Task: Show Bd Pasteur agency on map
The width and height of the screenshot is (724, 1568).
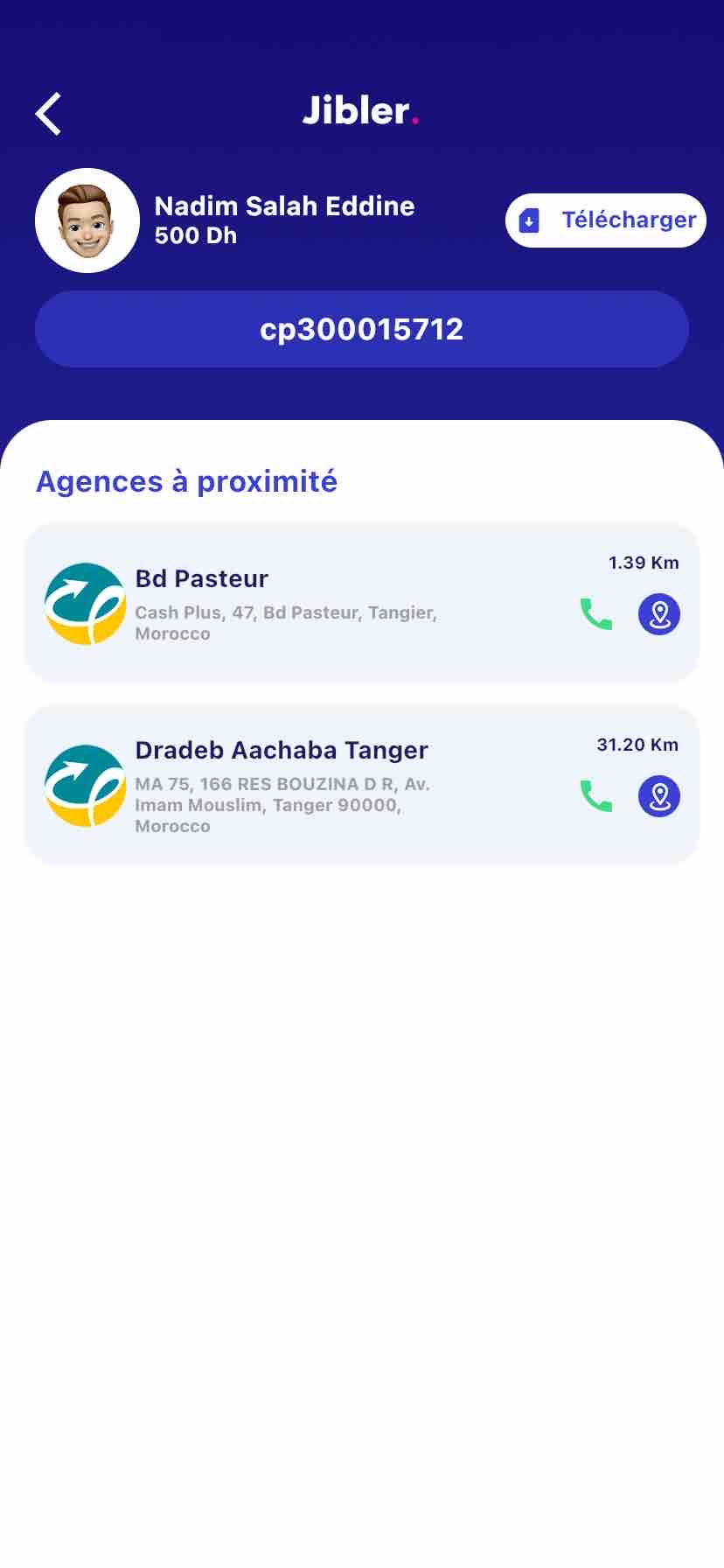Action: tap(659, 614)
